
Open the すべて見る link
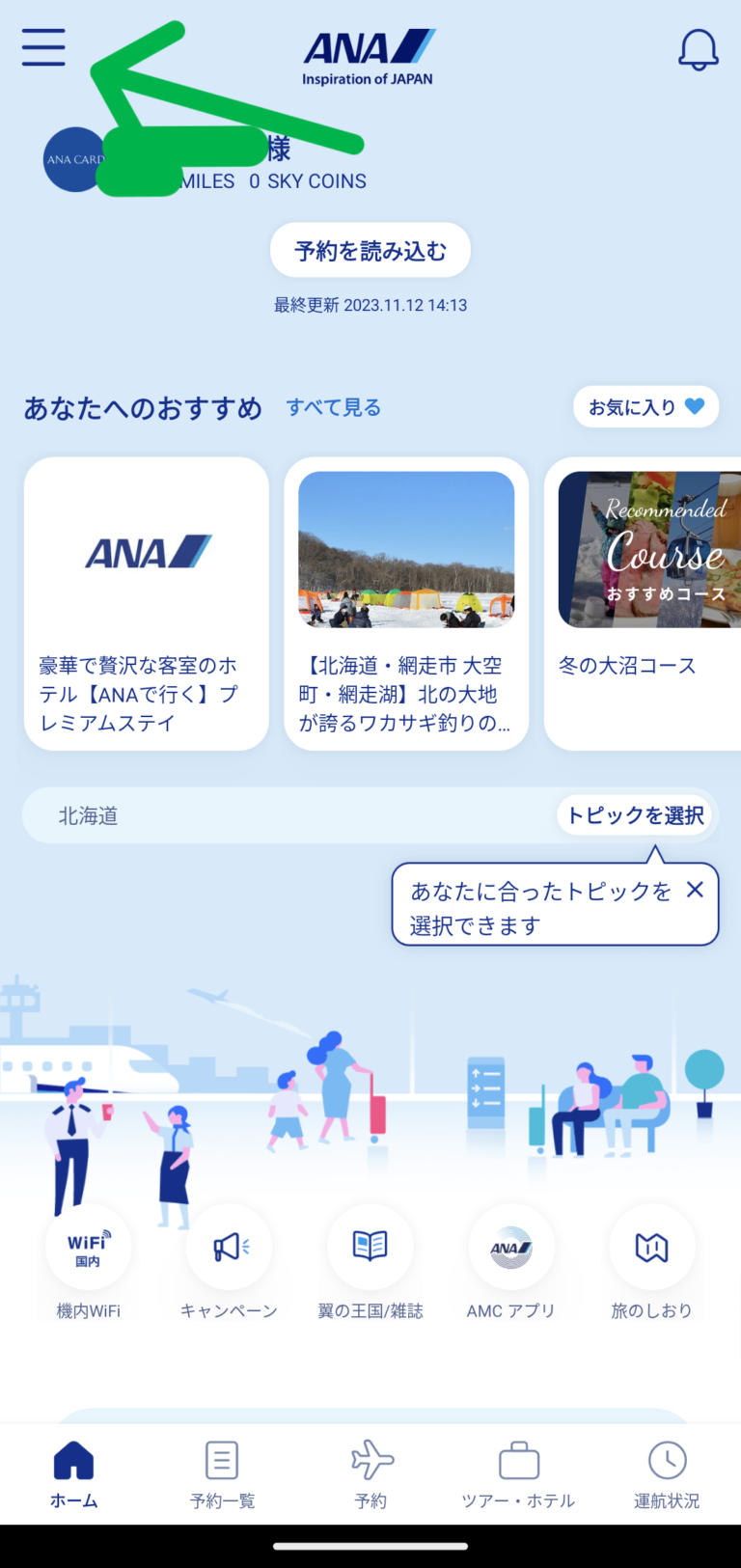tap(334, 407)
